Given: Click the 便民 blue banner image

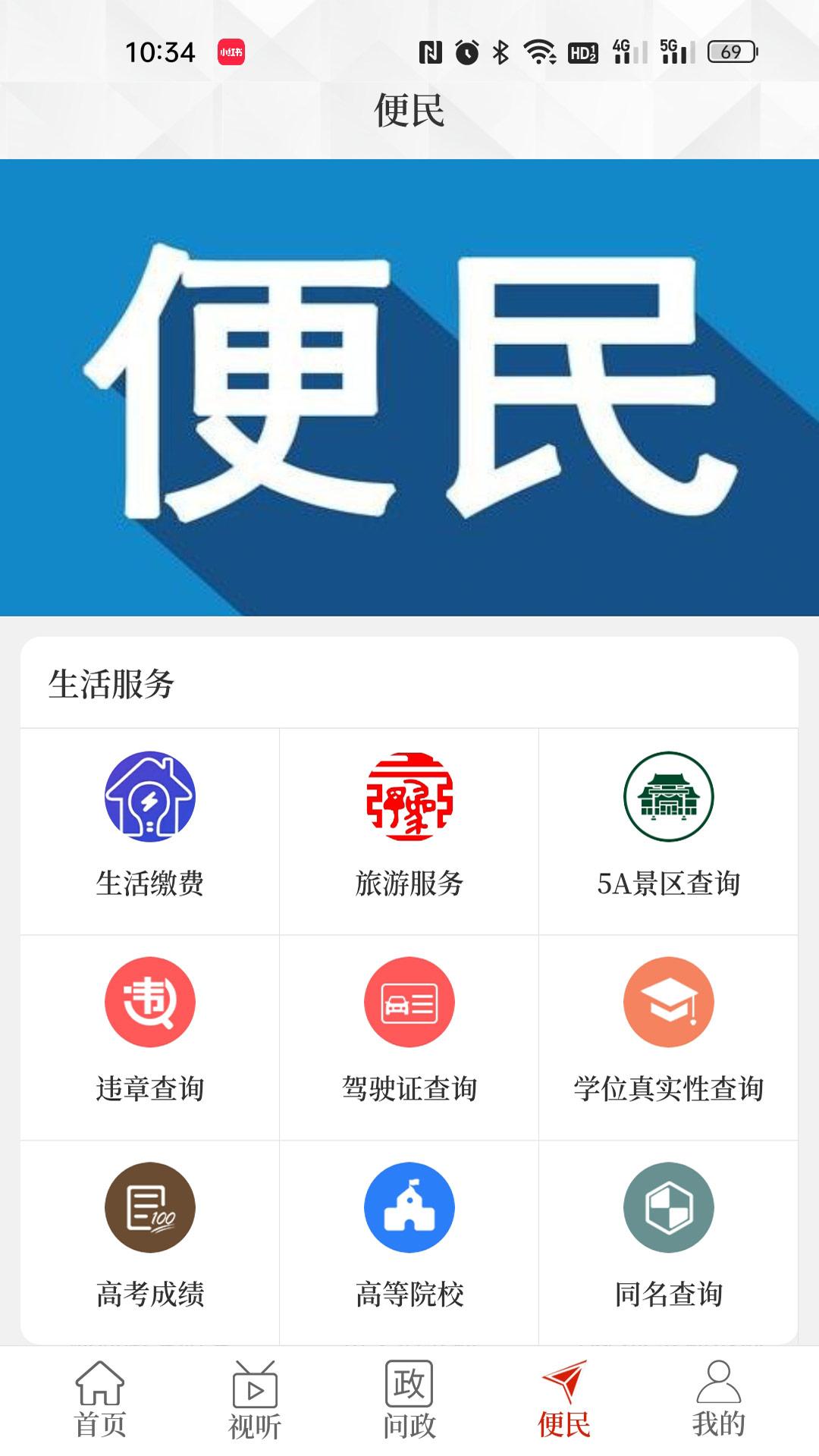Looking at the screenshot, I should point(409,387).
